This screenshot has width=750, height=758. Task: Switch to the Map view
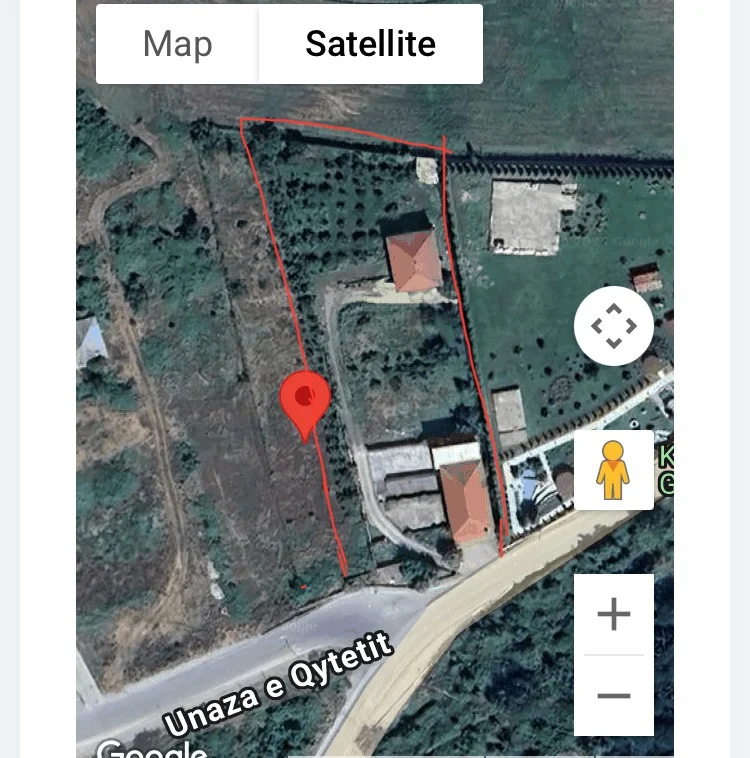coord(177,44)
